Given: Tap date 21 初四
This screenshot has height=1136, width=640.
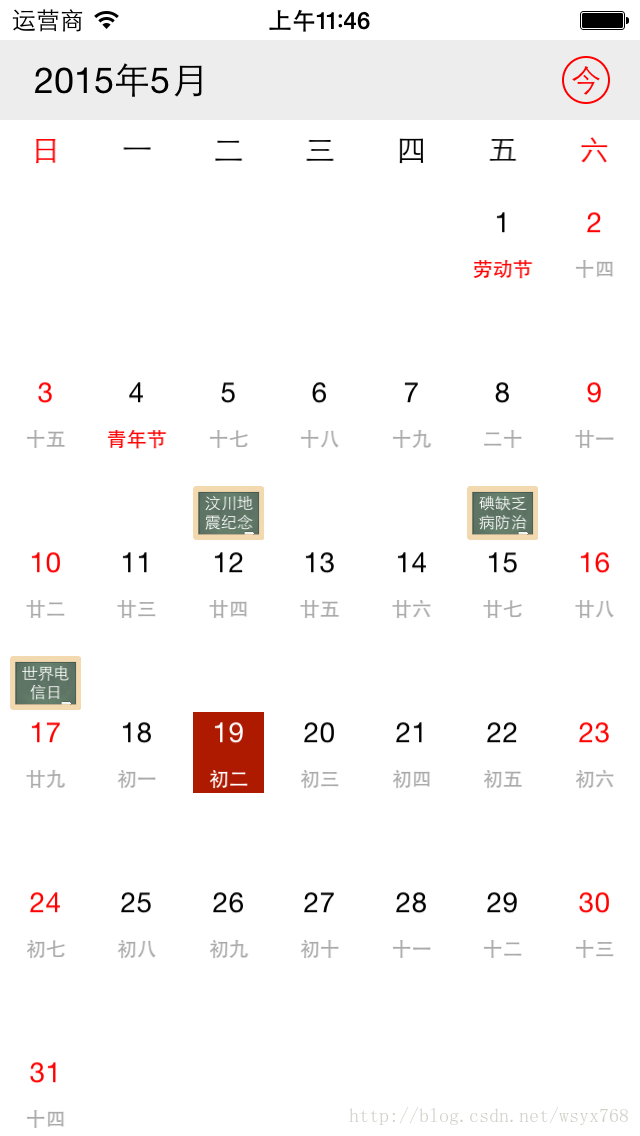Looking at the screenshot, I should click(411, 752).
